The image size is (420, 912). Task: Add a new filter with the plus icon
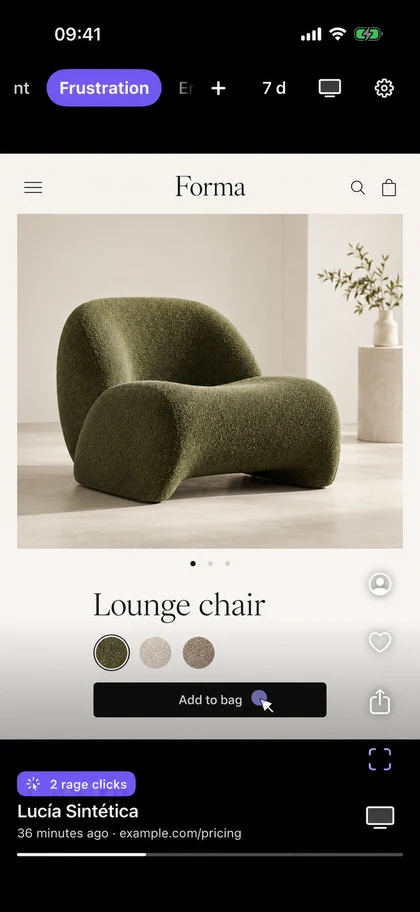tap(218, 88)
